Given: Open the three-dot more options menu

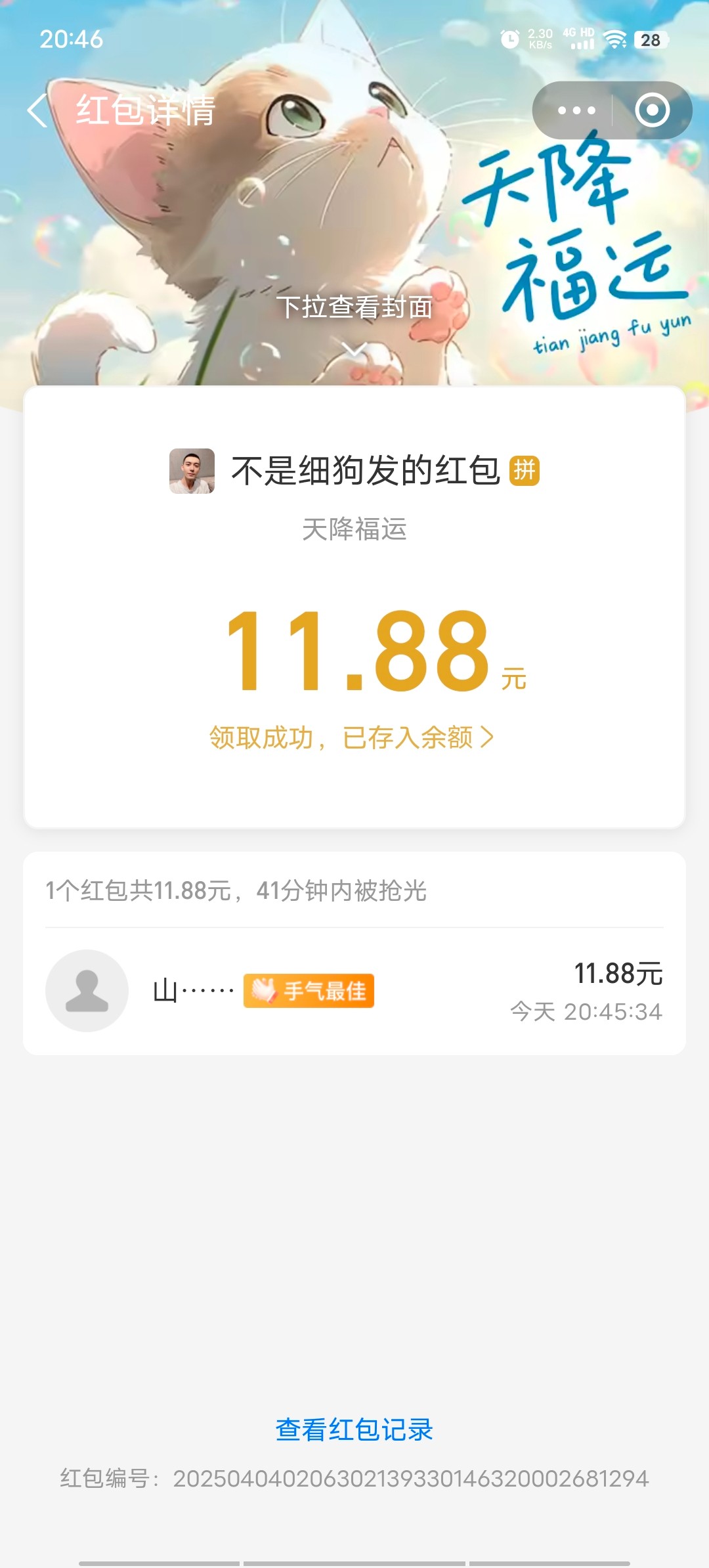Looking at the screenshot, I should [576, 110].
